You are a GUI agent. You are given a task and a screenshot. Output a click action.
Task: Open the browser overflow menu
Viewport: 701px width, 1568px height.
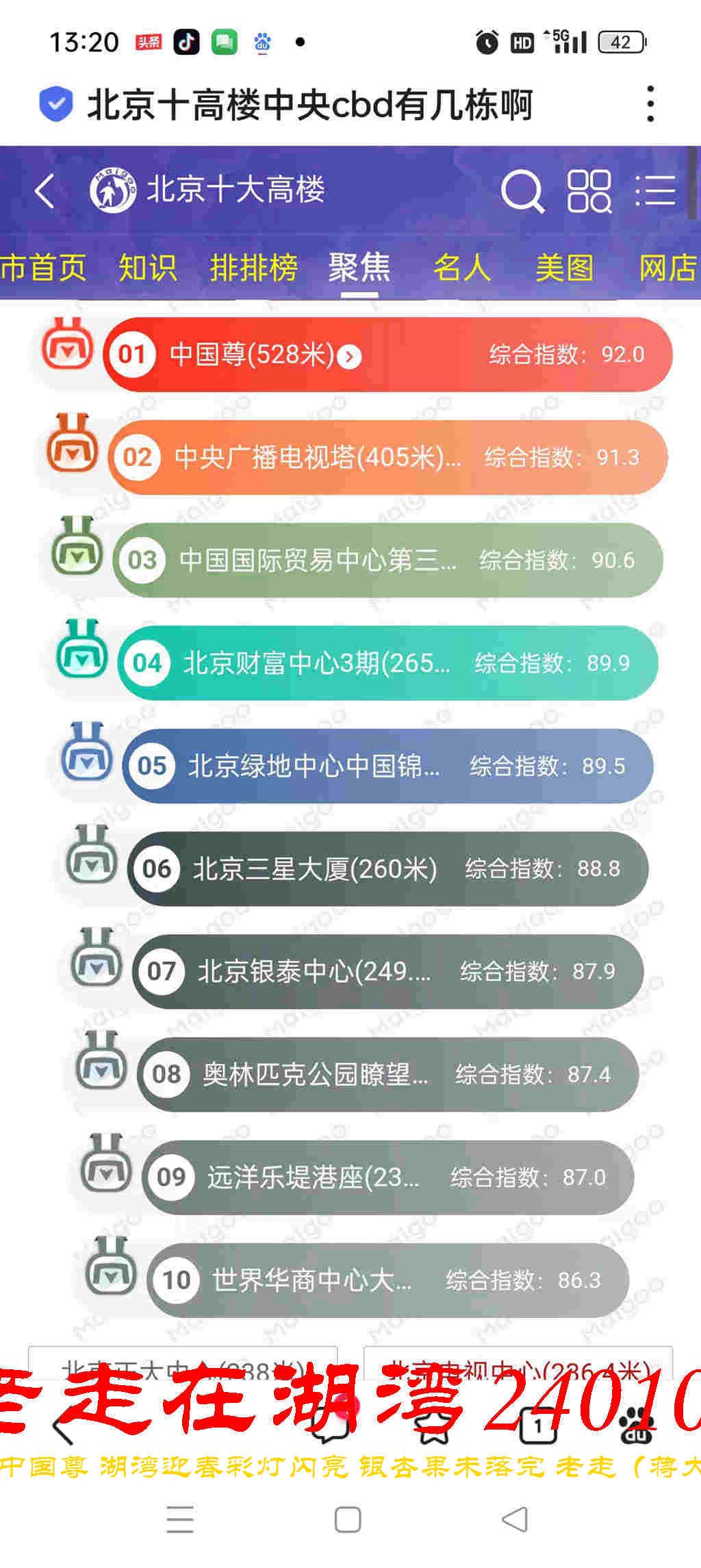[650, 104]
